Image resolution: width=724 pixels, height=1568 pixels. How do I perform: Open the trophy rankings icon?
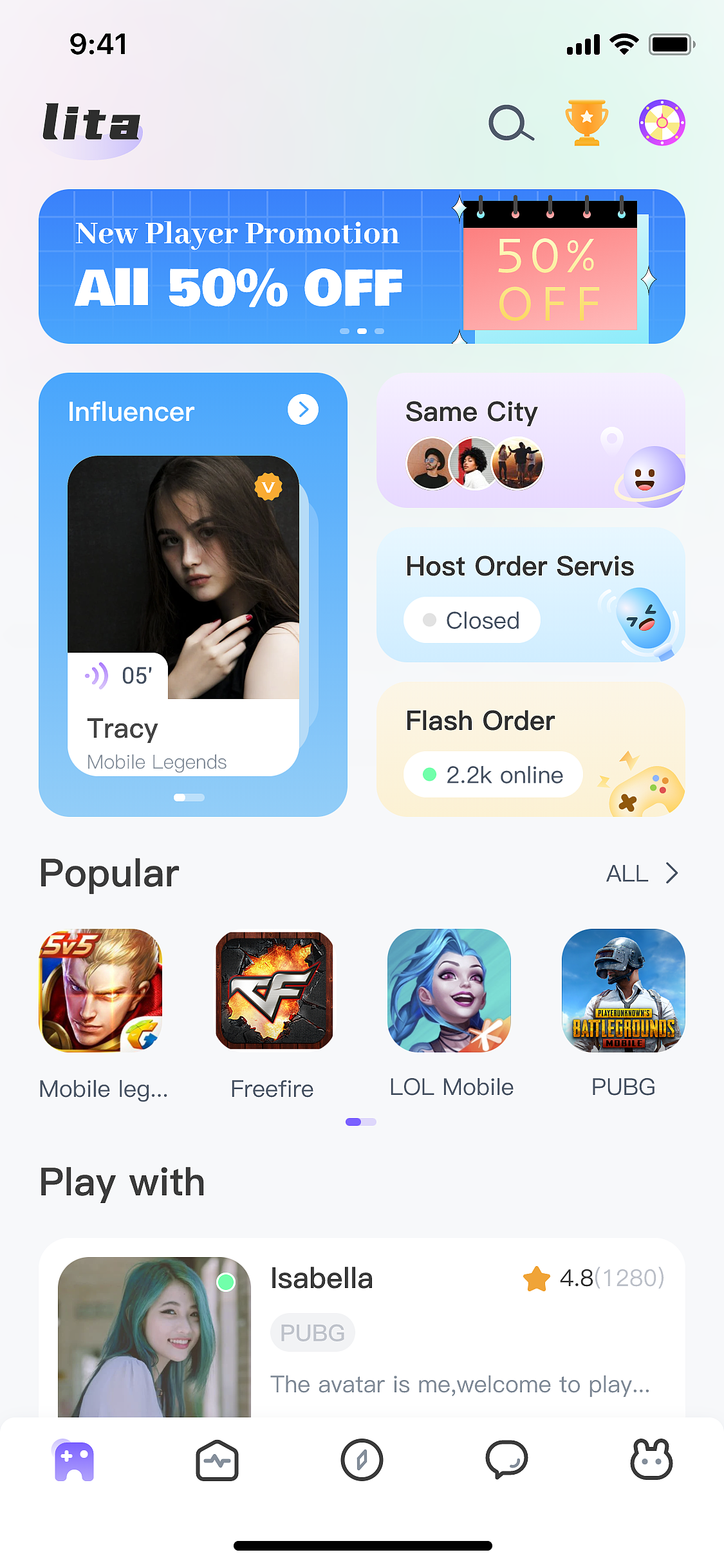pyautogui.click(x=586, y=123)
